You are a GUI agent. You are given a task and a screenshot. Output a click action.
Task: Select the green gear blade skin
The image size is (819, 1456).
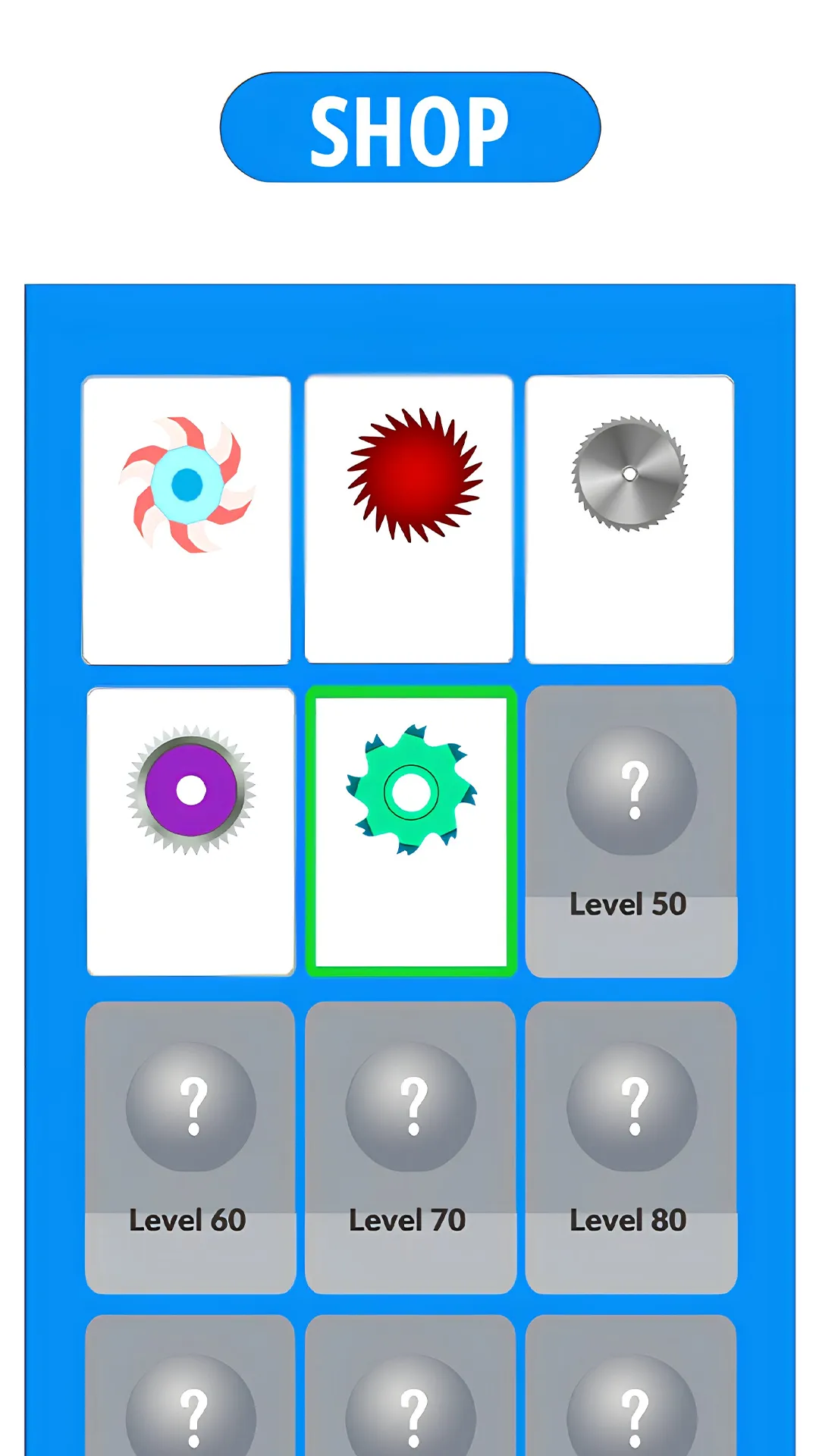point(412,792)
